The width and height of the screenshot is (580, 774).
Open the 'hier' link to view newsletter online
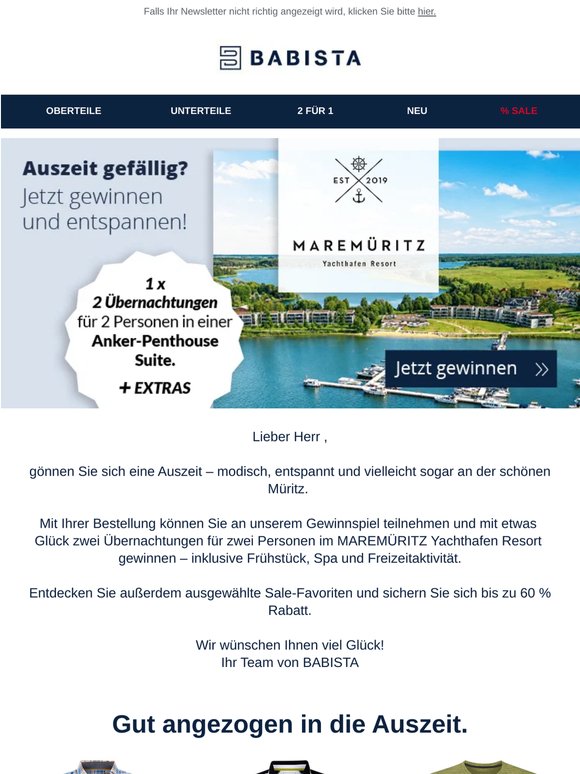pyautogui.click(x=426, y=11)
